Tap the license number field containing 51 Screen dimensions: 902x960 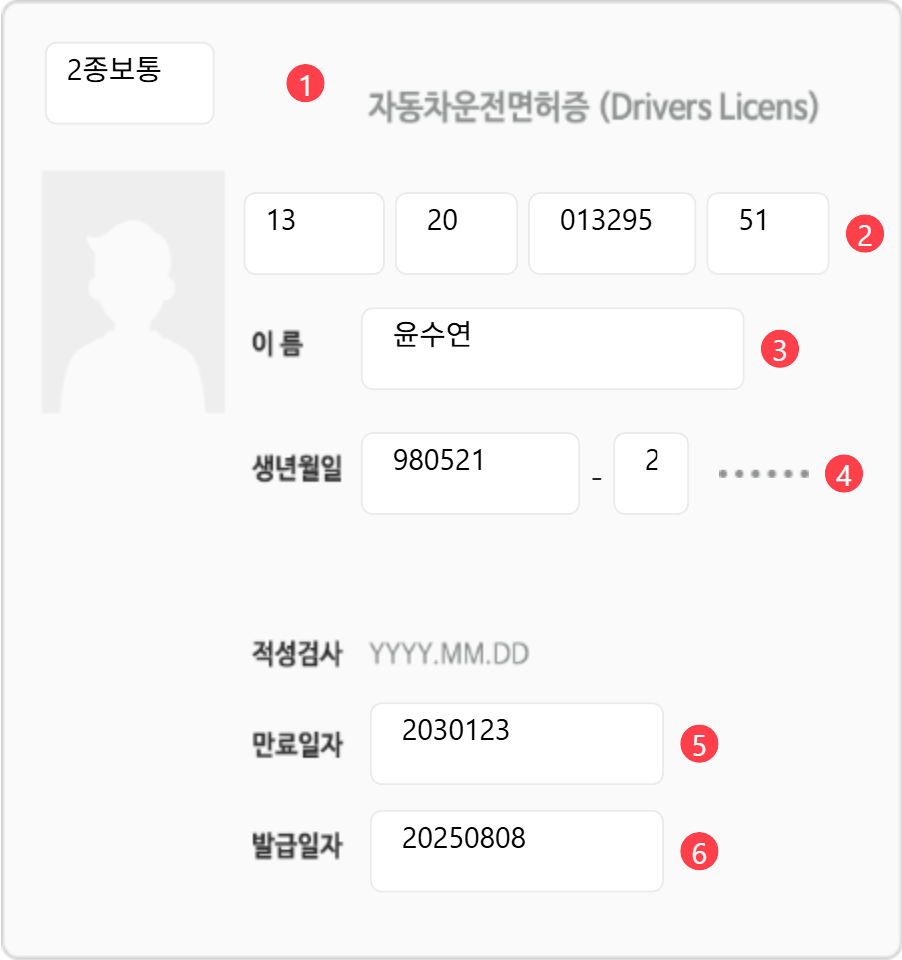coord(767,233)
